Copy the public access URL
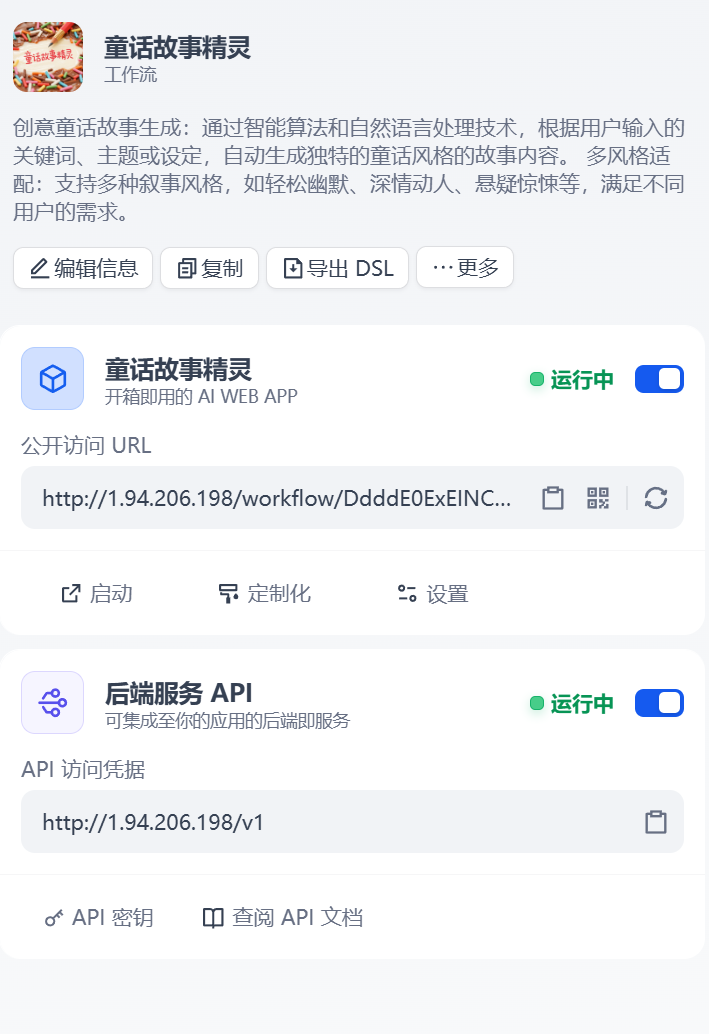This screenshot has height=1034, width=709. coord(553,498)
